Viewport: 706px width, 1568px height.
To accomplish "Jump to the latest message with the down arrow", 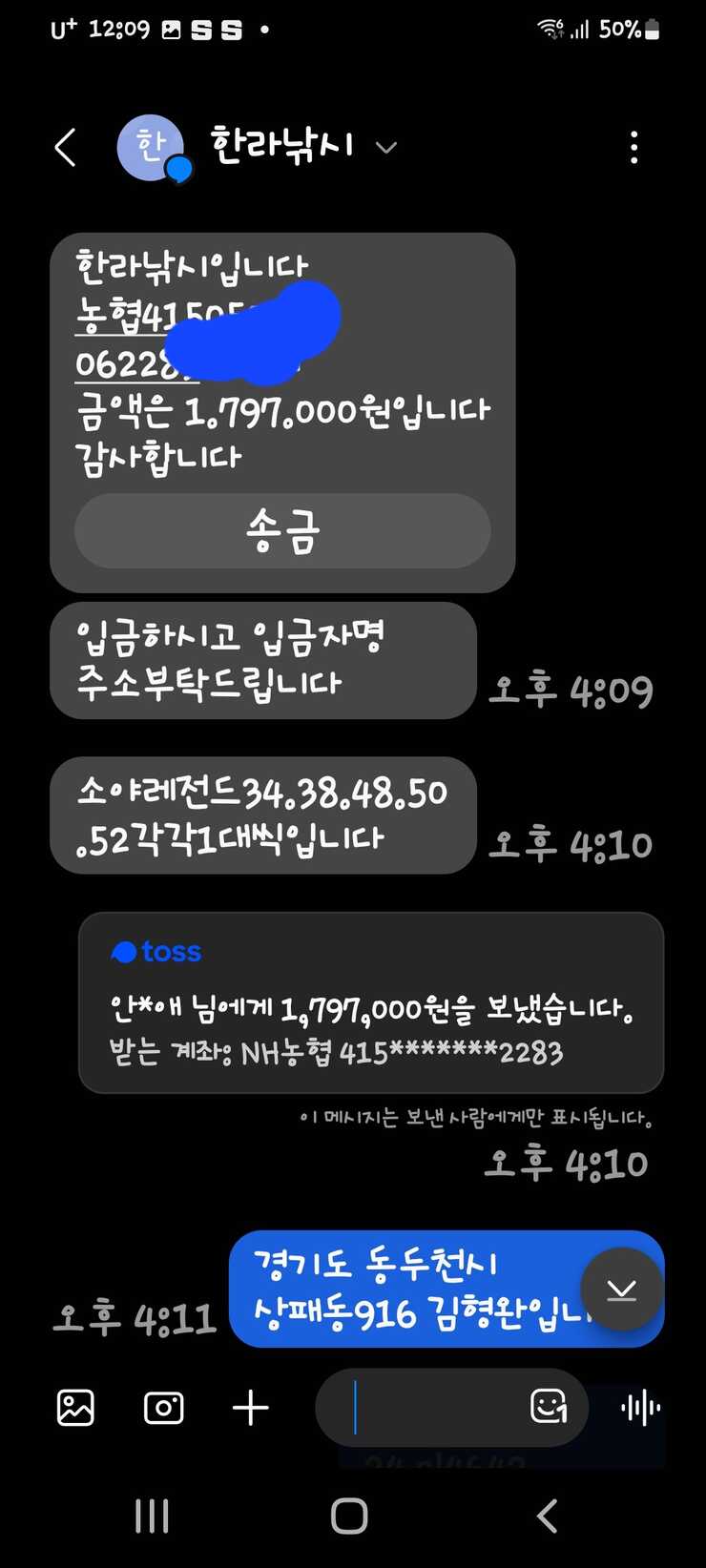I will (622, 1289).
